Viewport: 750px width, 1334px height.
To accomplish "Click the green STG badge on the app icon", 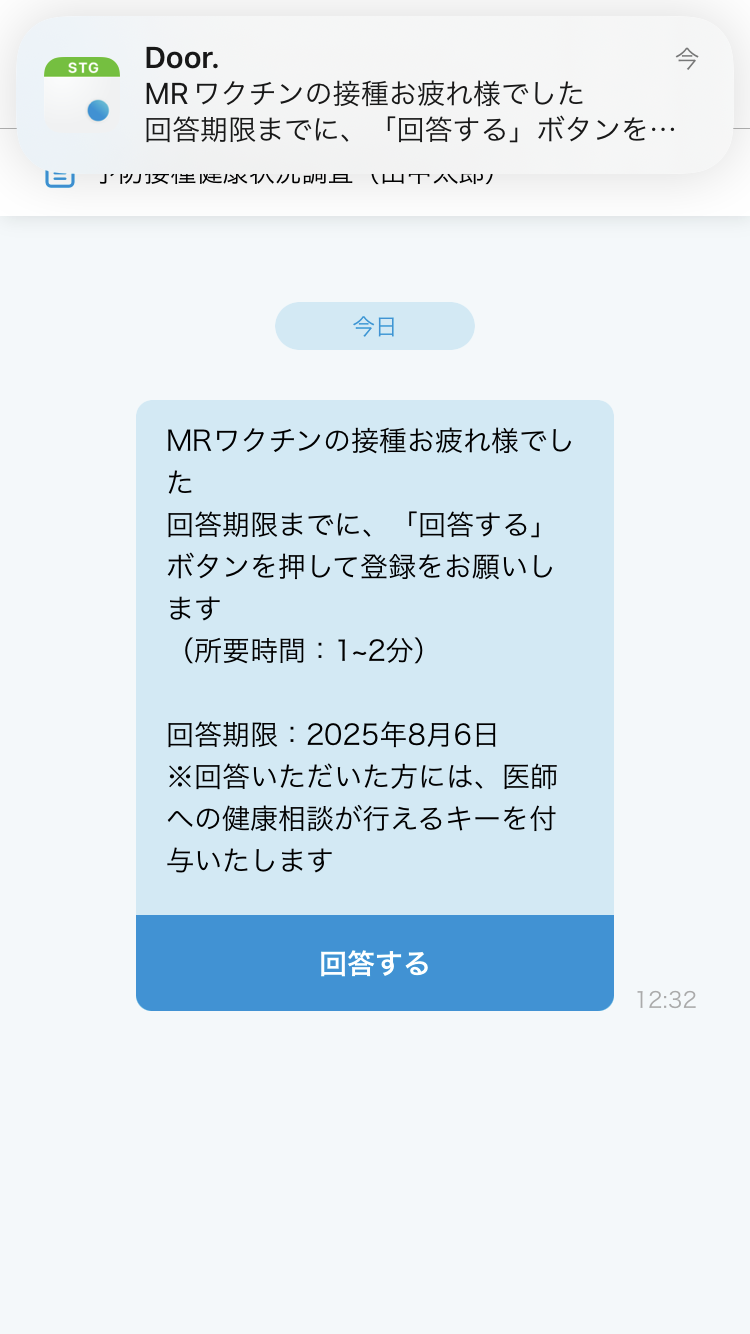I will pos(81,67).
